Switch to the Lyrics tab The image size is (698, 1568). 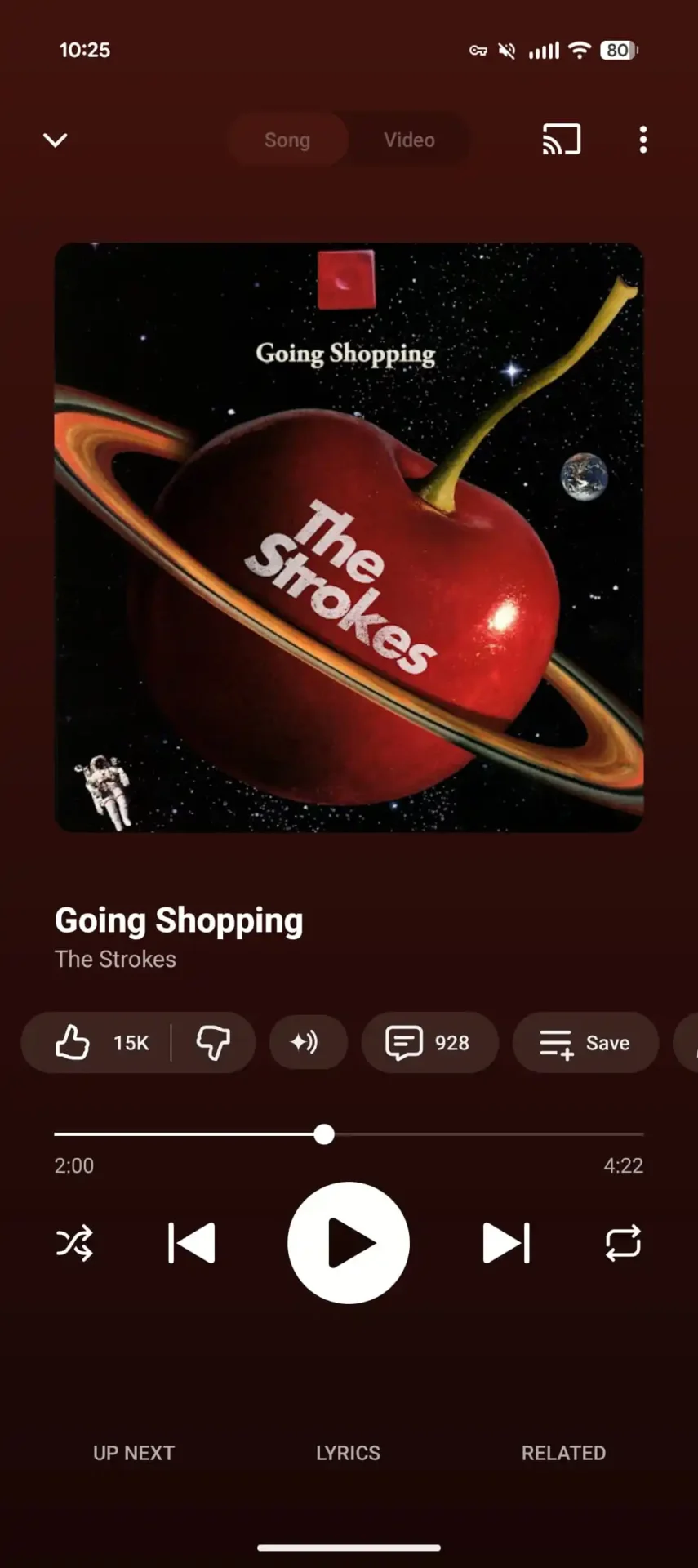(348, 1453)
